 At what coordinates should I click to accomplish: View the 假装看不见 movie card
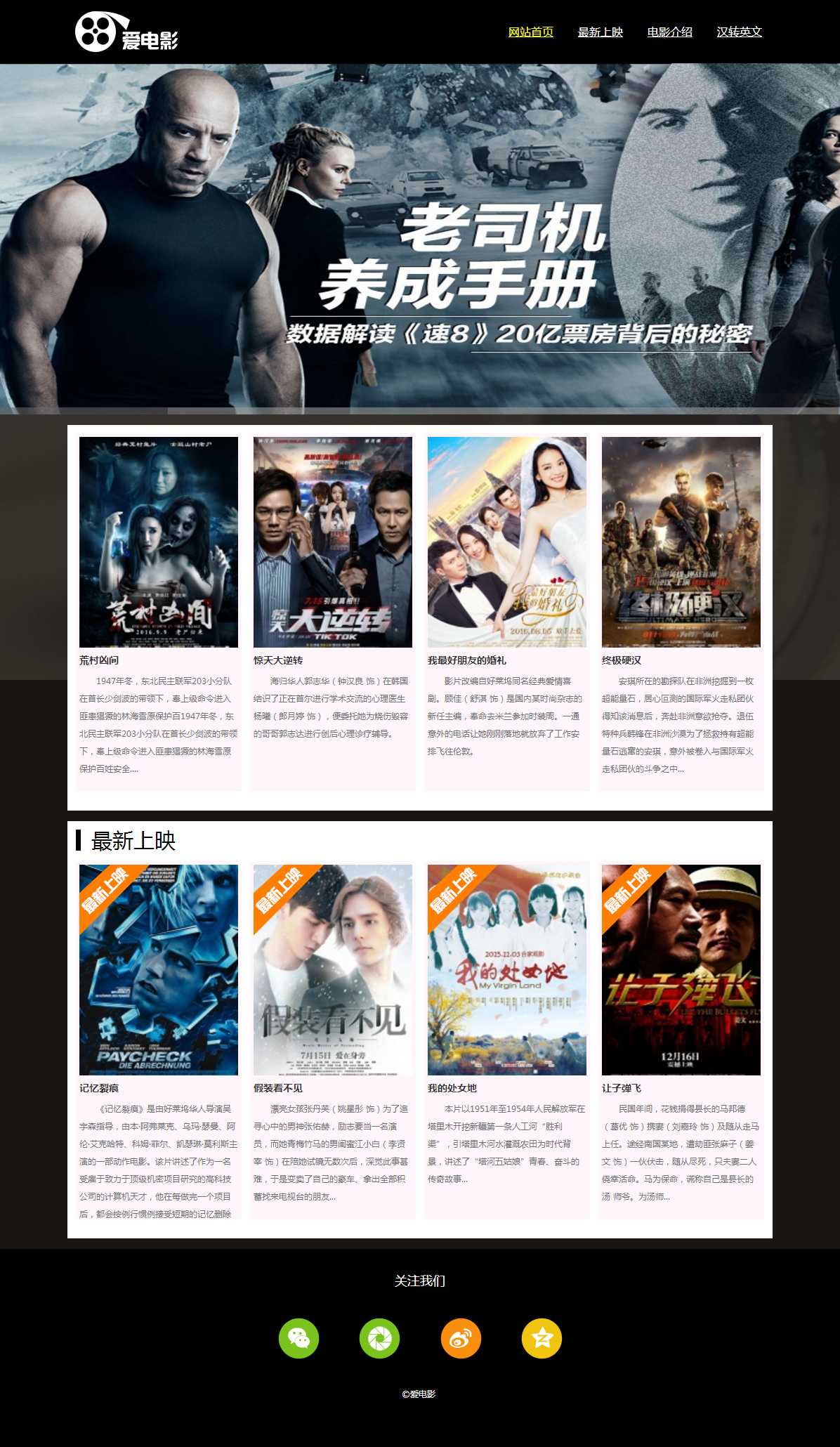pyautogui.click(x=332, y=969)
